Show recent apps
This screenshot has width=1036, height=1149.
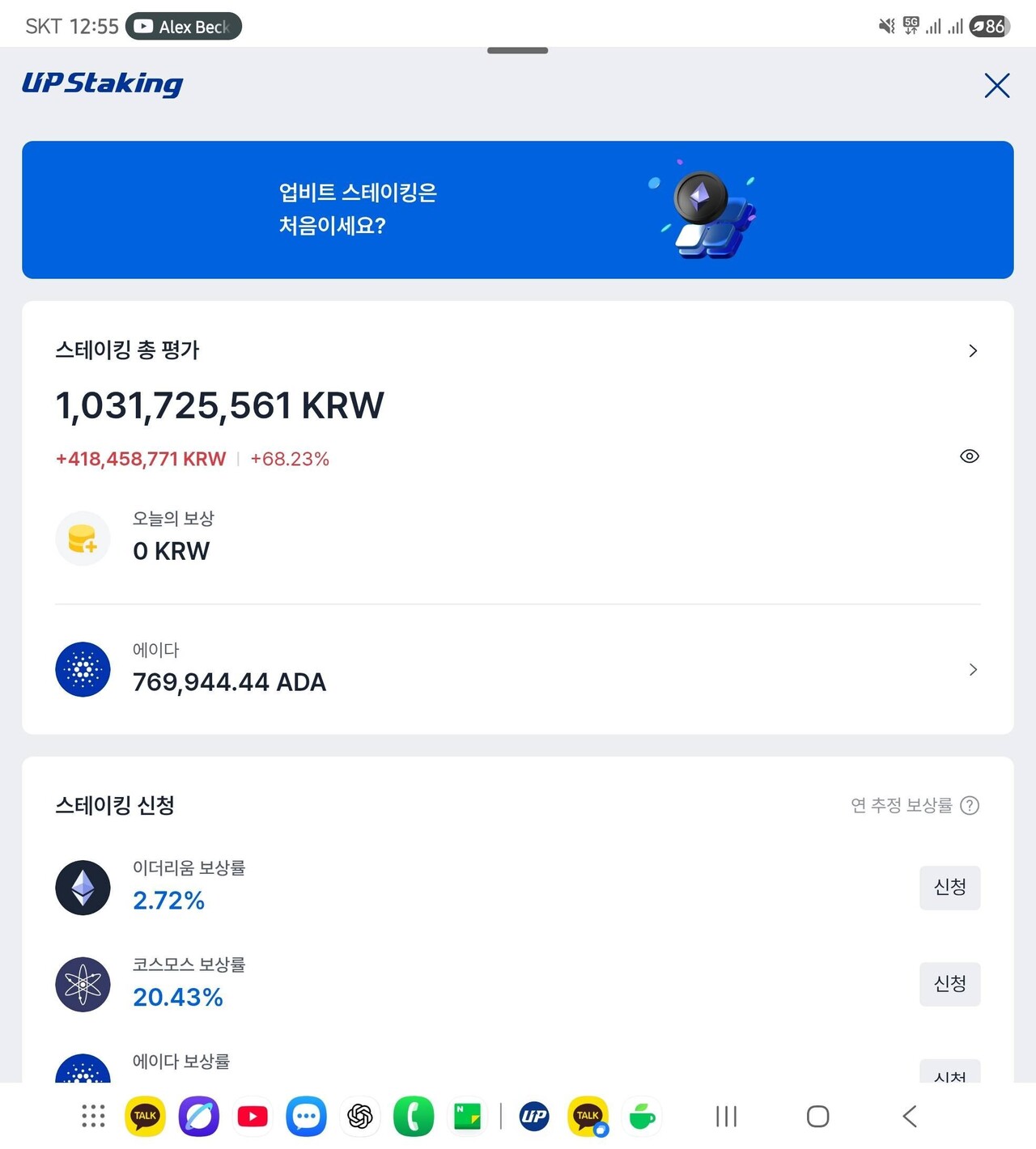726,1117
